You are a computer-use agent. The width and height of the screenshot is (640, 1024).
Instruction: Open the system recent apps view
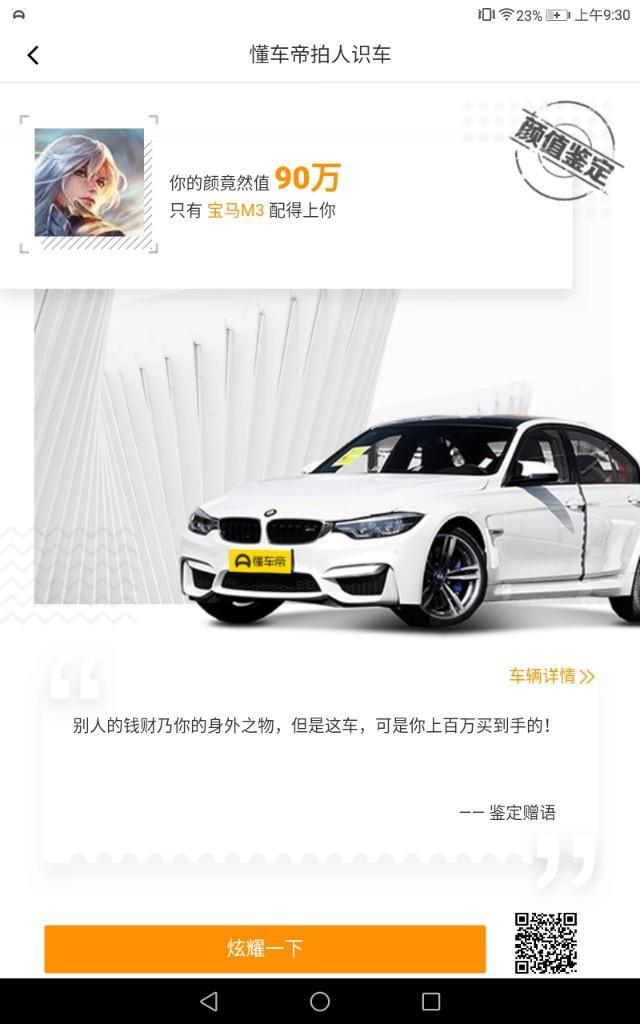(x=431, y=1001)
